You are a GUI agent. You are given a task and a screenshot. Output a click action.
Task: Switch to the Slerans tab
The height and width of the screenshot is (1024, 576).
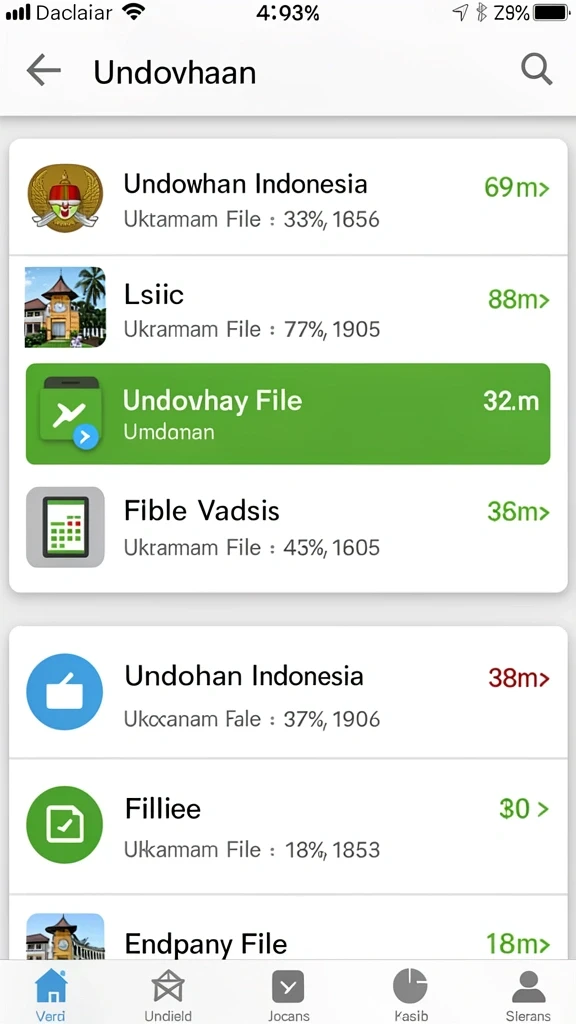click(528, 994)
